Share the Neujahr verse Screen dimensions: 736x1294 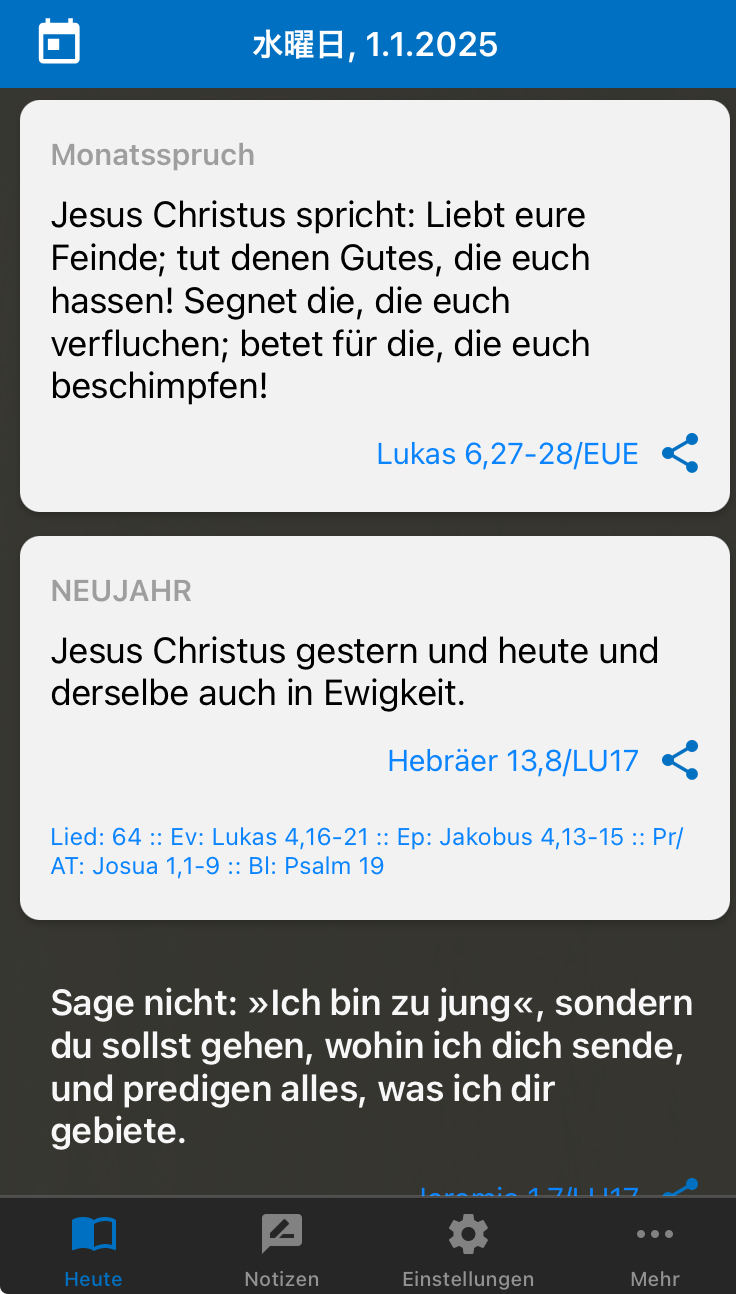(x=680, y=761)
